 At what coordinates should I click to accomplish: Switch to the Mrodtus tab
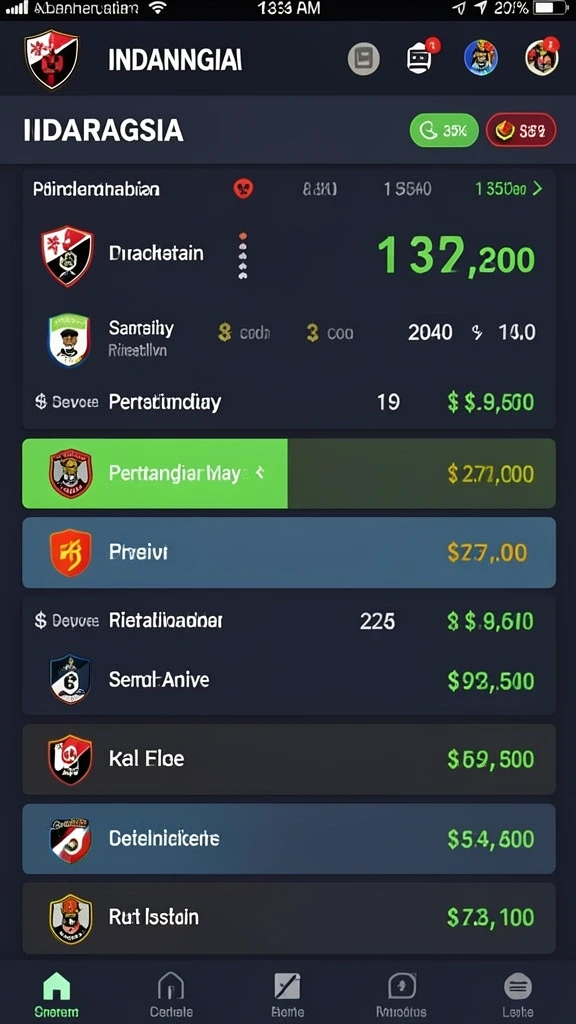[402, 995]
